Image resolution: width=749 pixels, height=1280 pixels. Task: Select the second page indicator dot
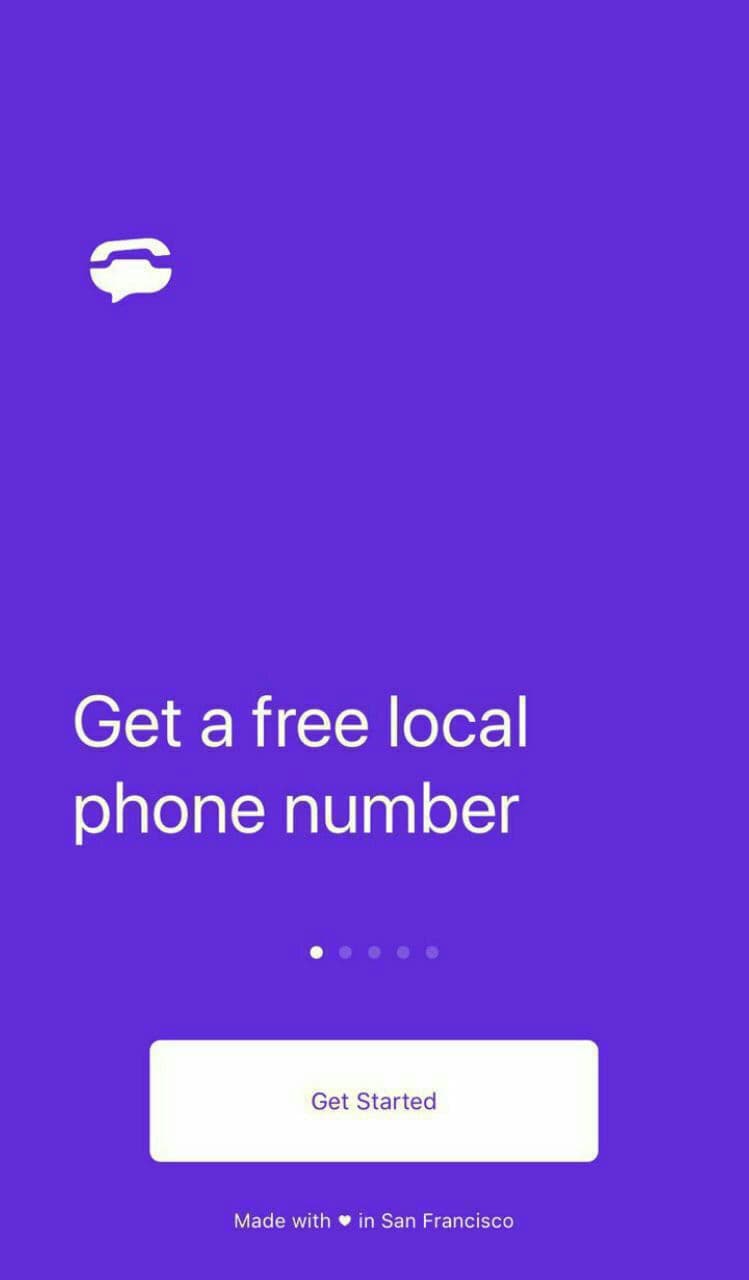[x=345, y=952]
